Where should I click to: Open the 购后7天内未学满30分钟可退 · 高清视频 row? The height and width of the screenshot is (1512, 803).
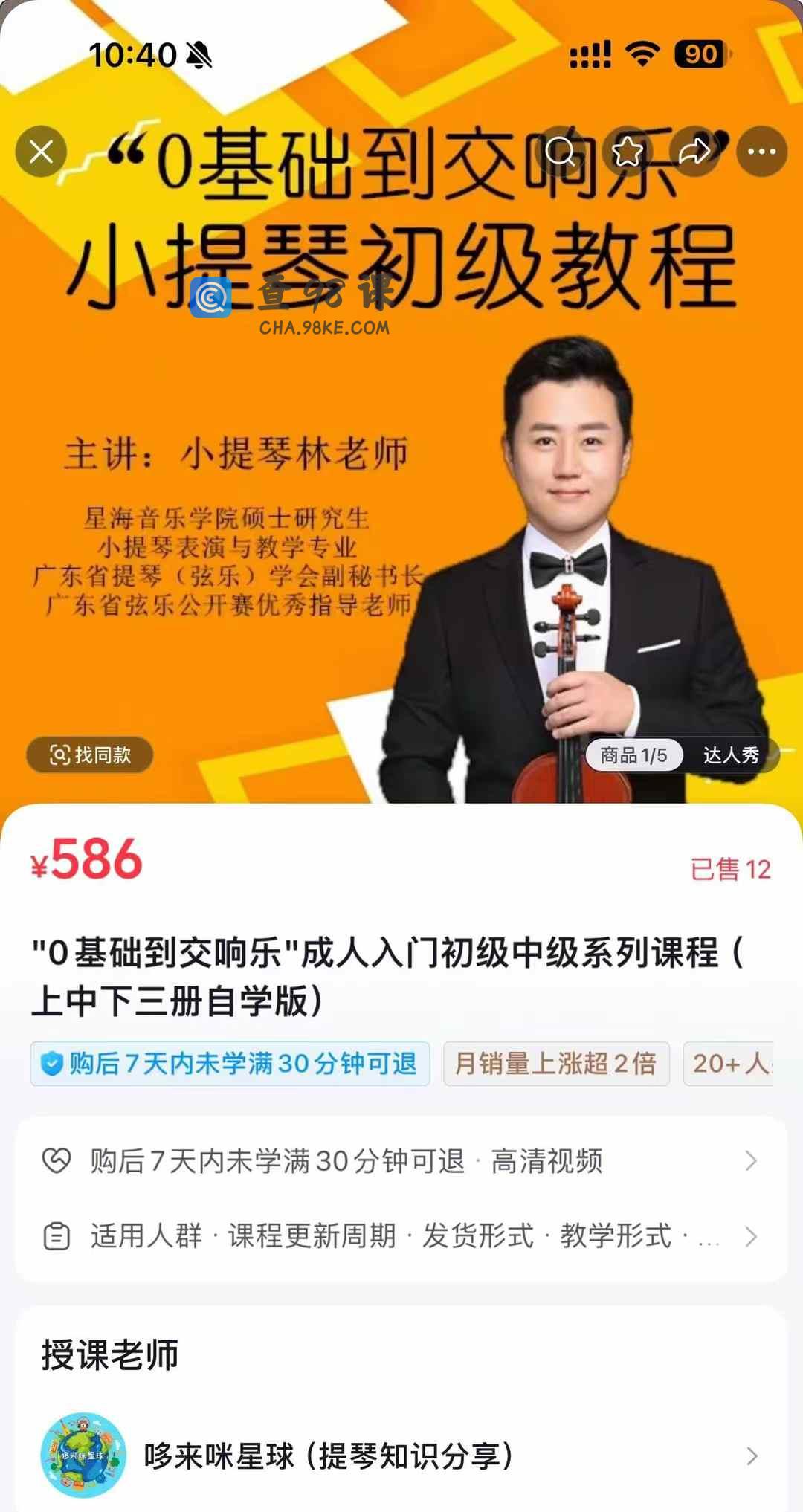(x=401, y=1161)
